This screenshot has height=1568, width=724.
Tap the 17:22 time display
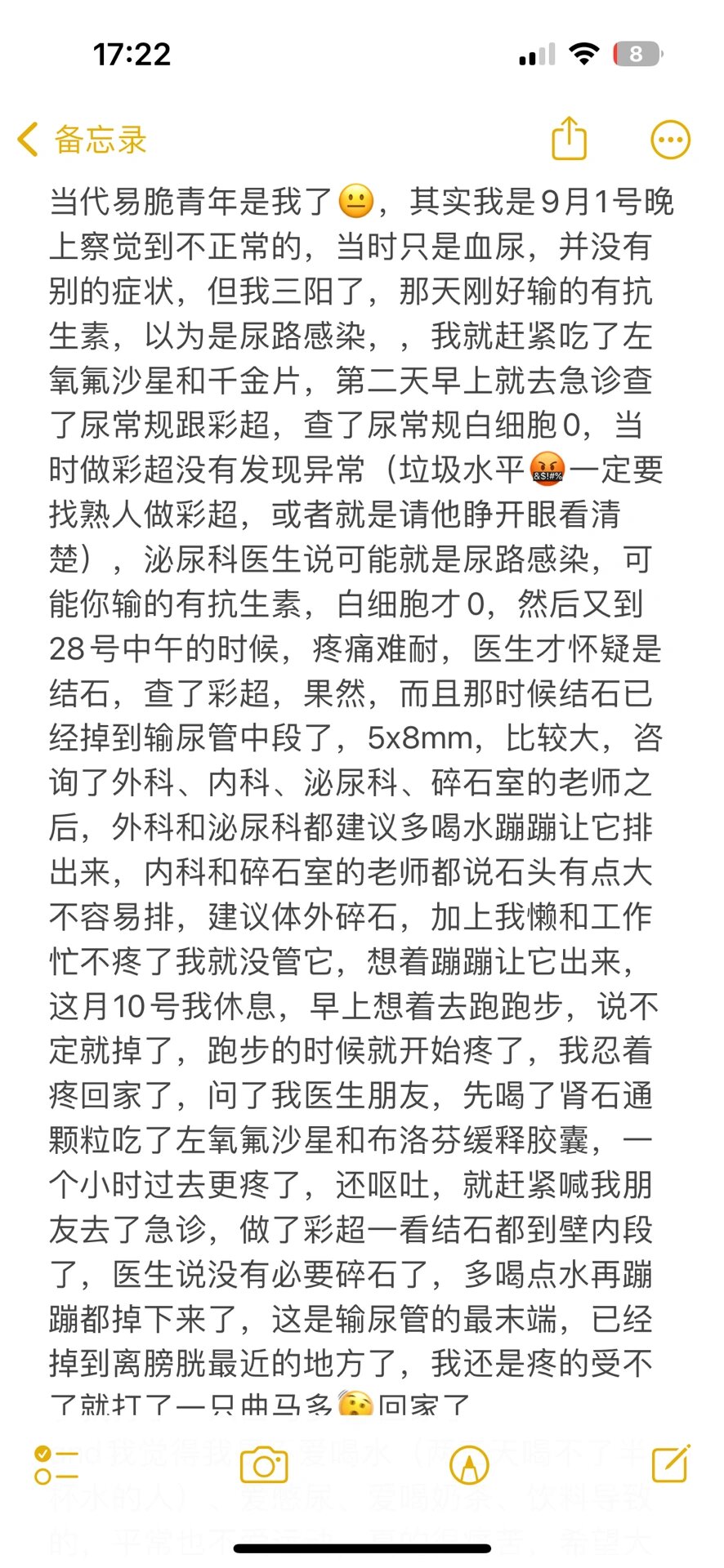coord(132,56)
